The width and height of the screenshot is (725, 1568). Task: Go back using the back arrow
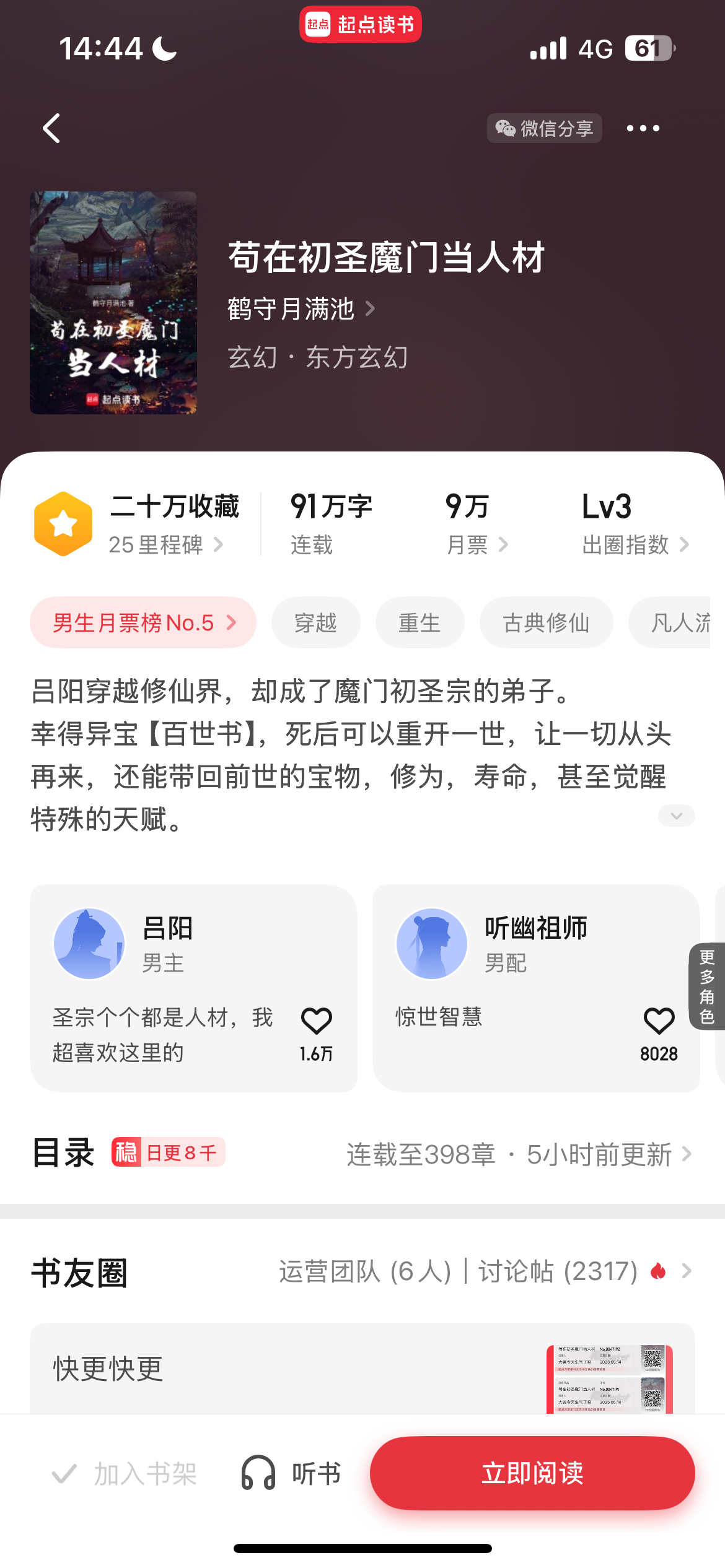[x=52, y=128]
